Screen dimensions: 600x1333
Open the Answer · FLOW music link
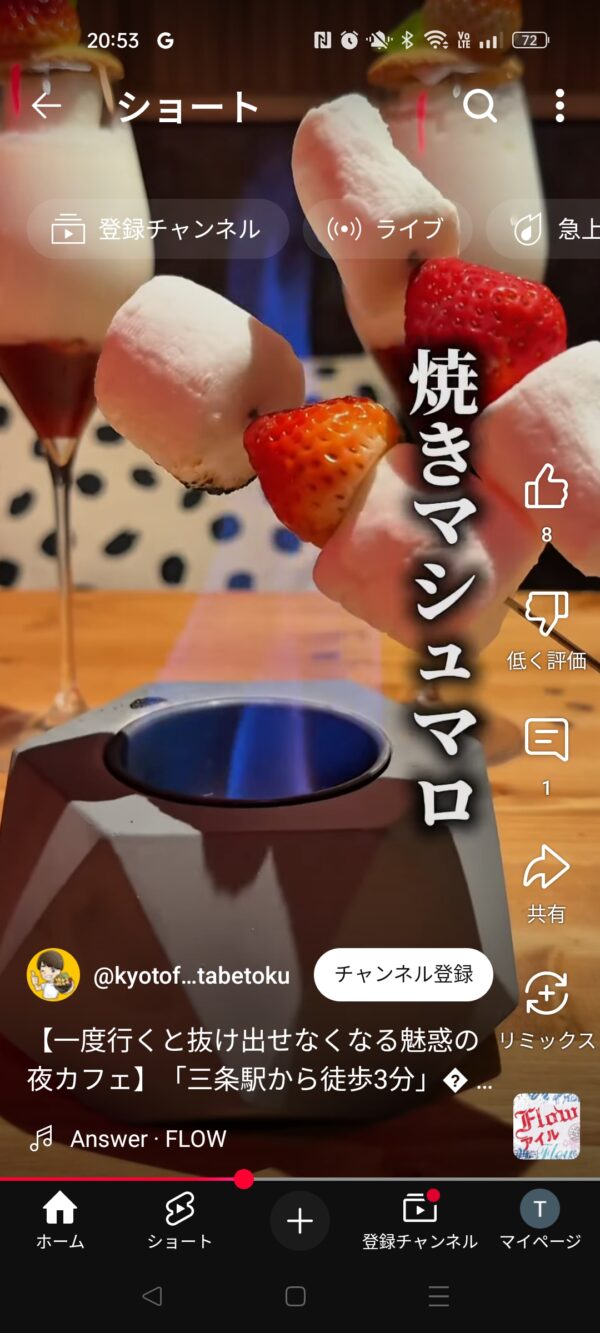(x=148, y=1138)
